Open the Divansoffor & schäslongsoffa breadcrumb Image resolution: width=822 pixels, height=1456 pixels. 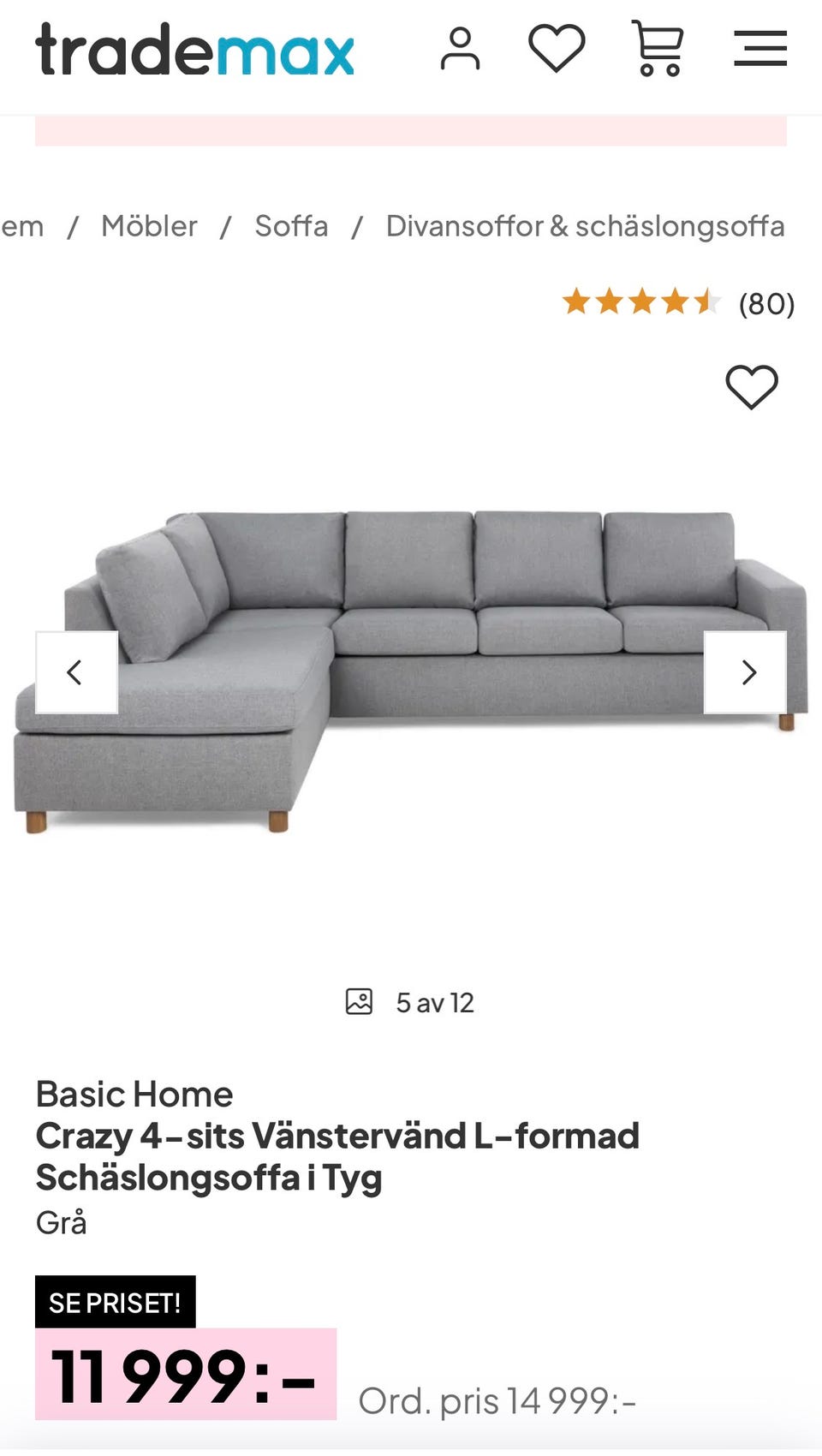click(585, 225)
